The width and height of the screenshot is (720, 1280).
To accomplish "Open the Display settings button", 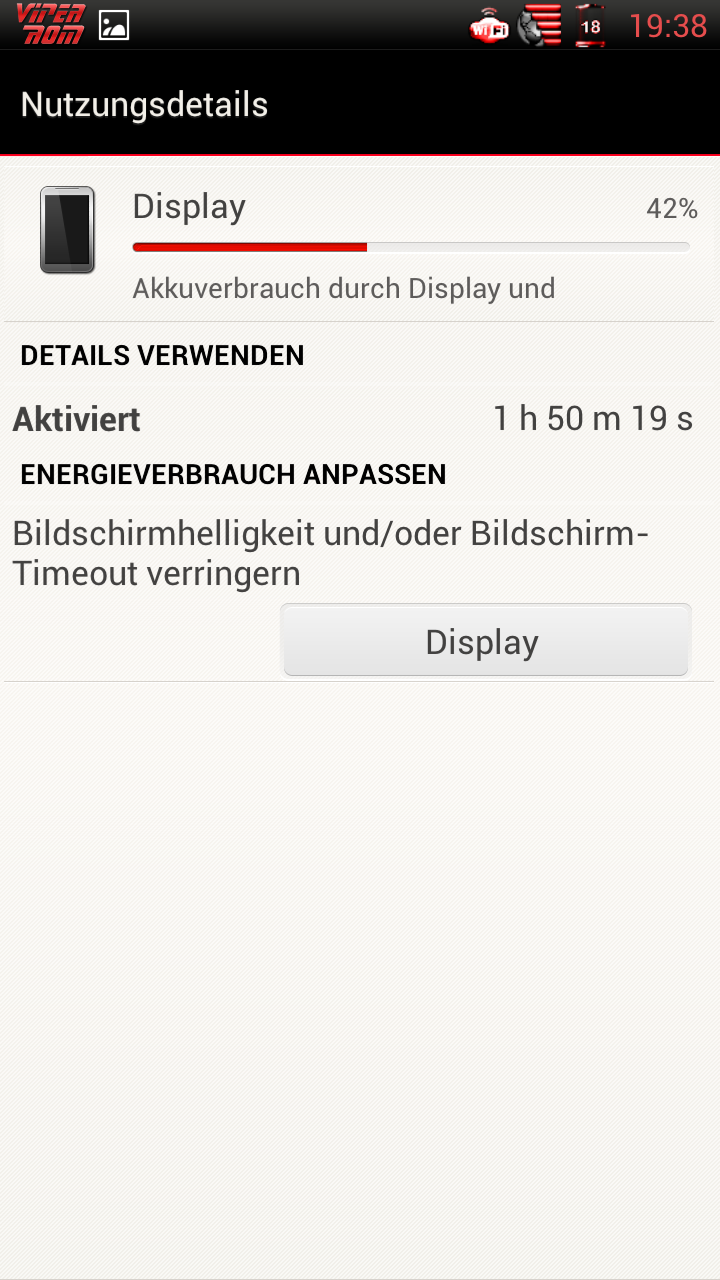I will [486, 641].
